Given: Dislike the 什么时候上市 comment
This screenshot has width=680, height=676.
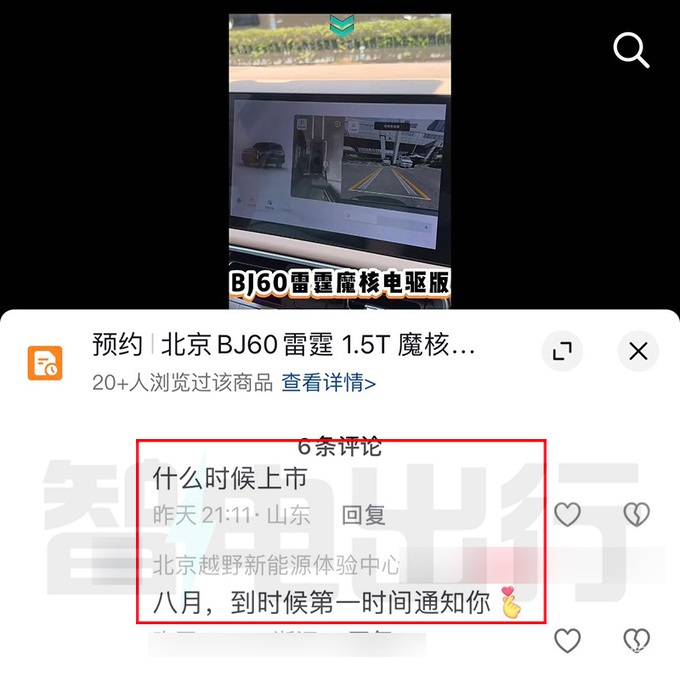Looking at the screenshot, I should tap(636, 514).
